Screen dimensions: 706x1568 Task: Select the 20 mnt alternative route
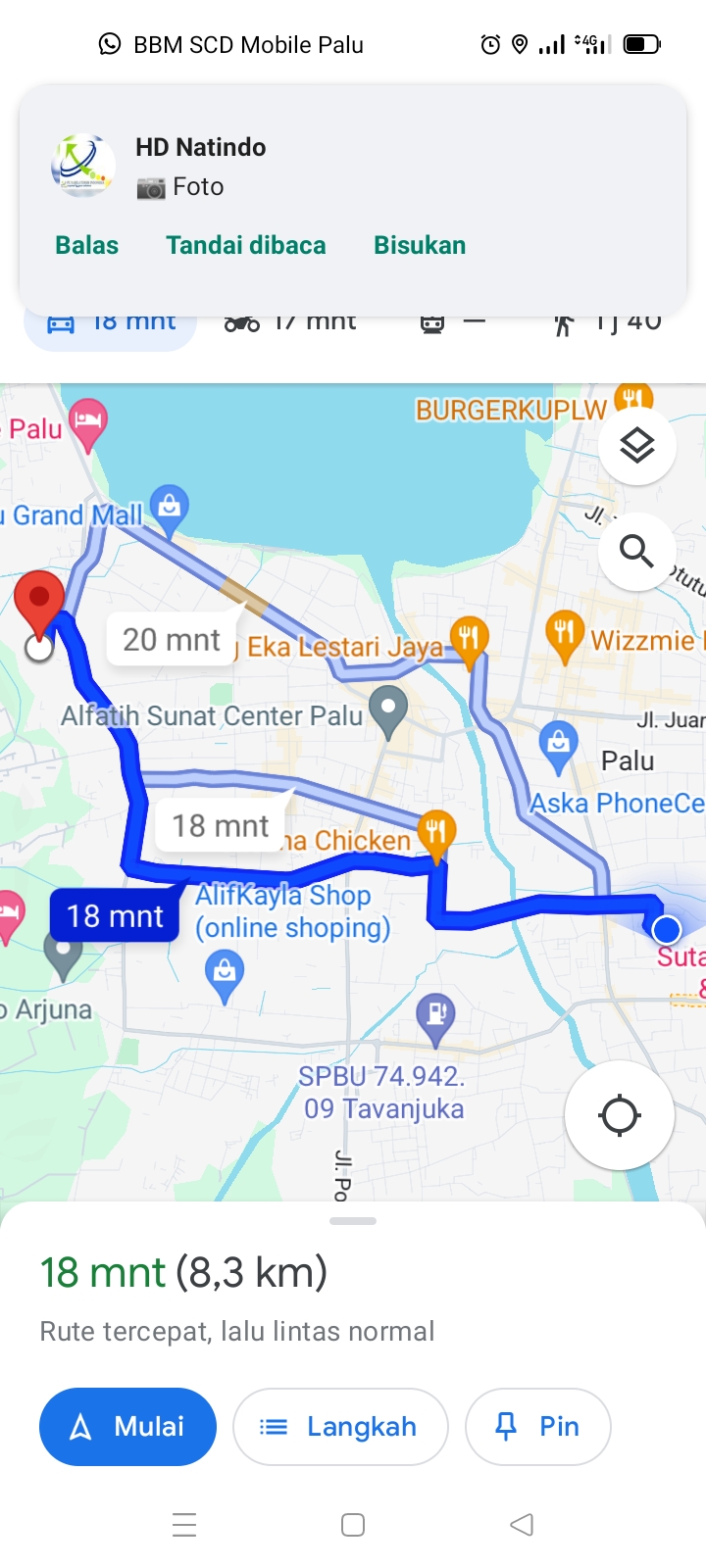pos(172,639)
